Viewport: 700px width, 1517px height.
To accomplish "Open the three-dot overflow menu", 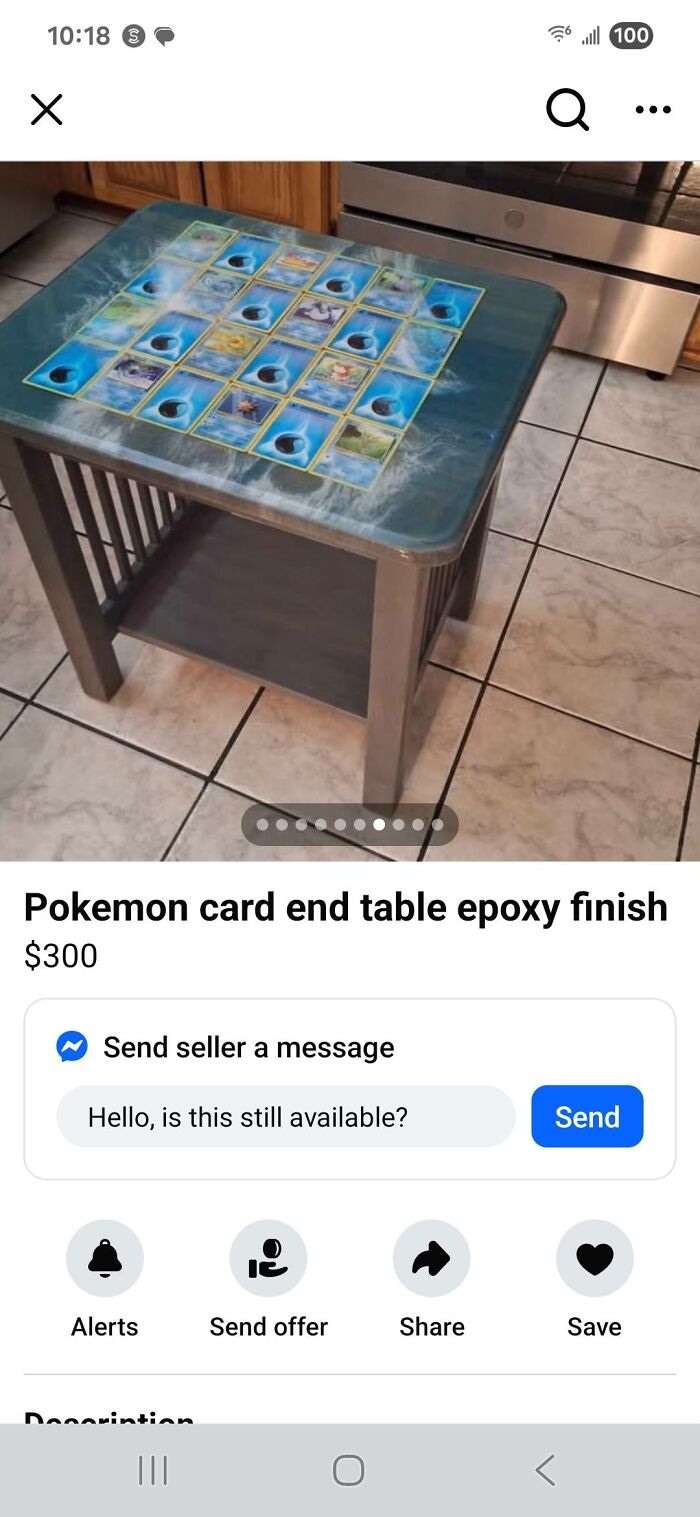I will (x=653, y=109).
